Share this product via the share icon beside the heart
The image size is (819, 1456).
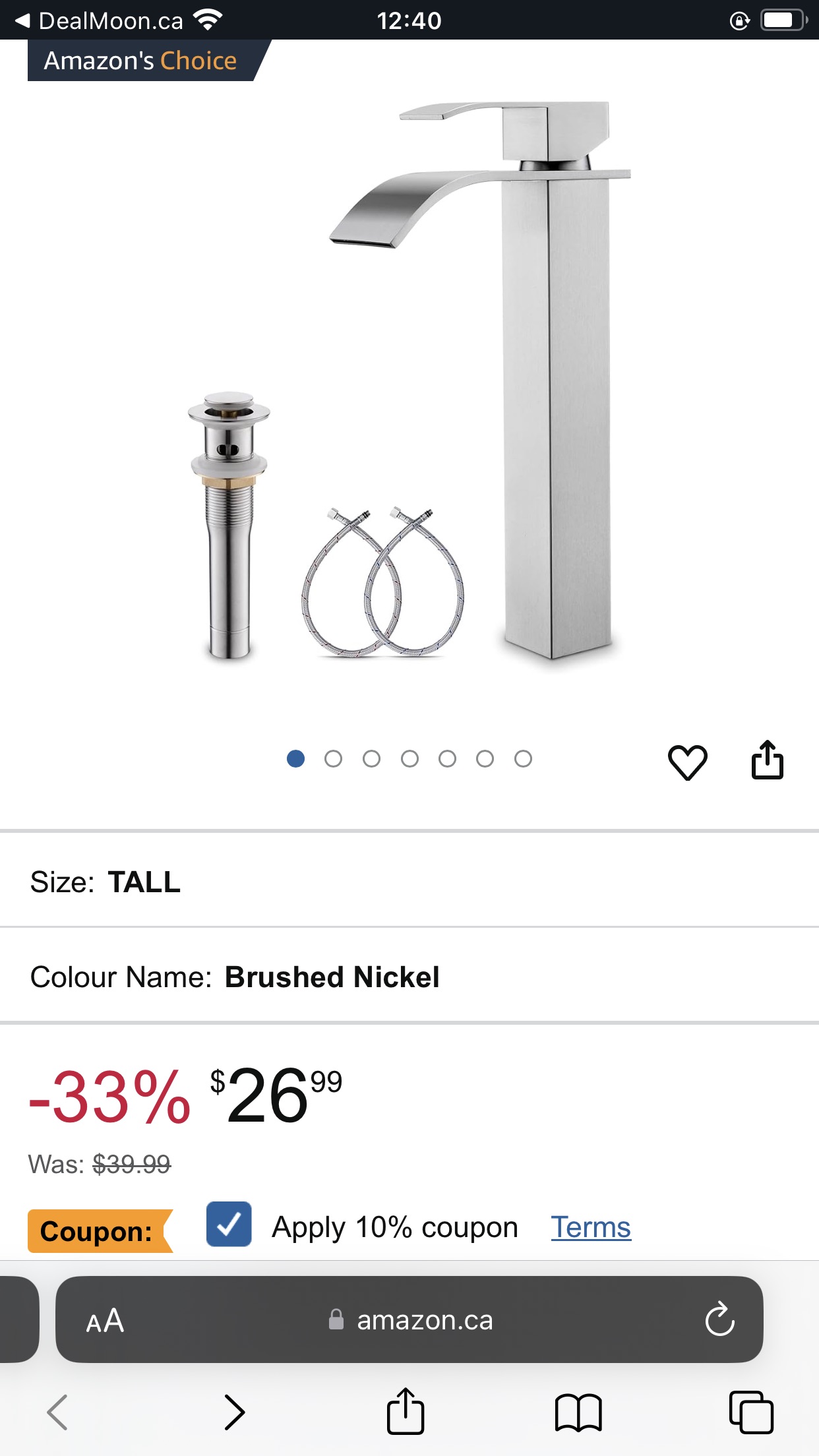(x=767, y=760)
